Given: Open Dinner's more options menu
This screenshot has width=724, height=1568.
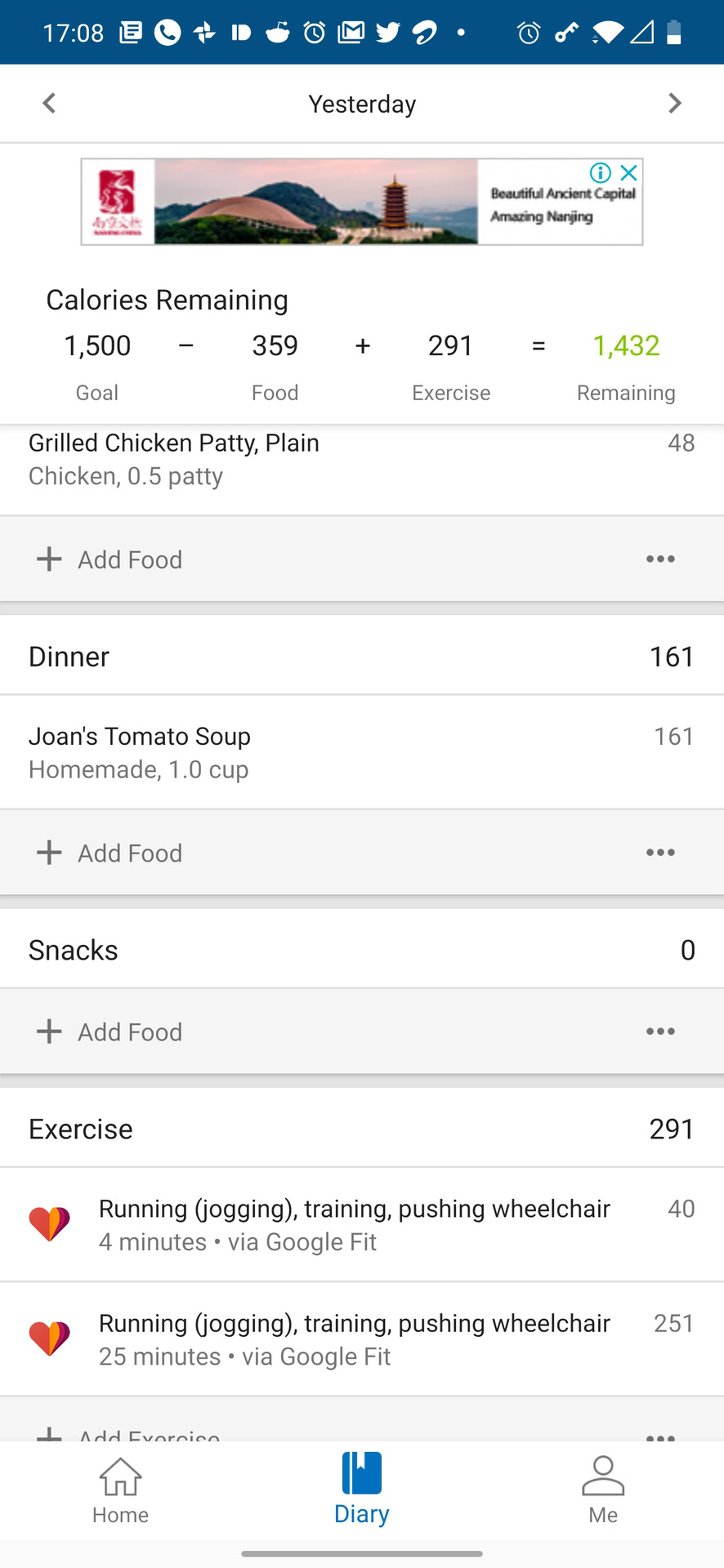Looking at the screenshot, I should coord(660,853).
